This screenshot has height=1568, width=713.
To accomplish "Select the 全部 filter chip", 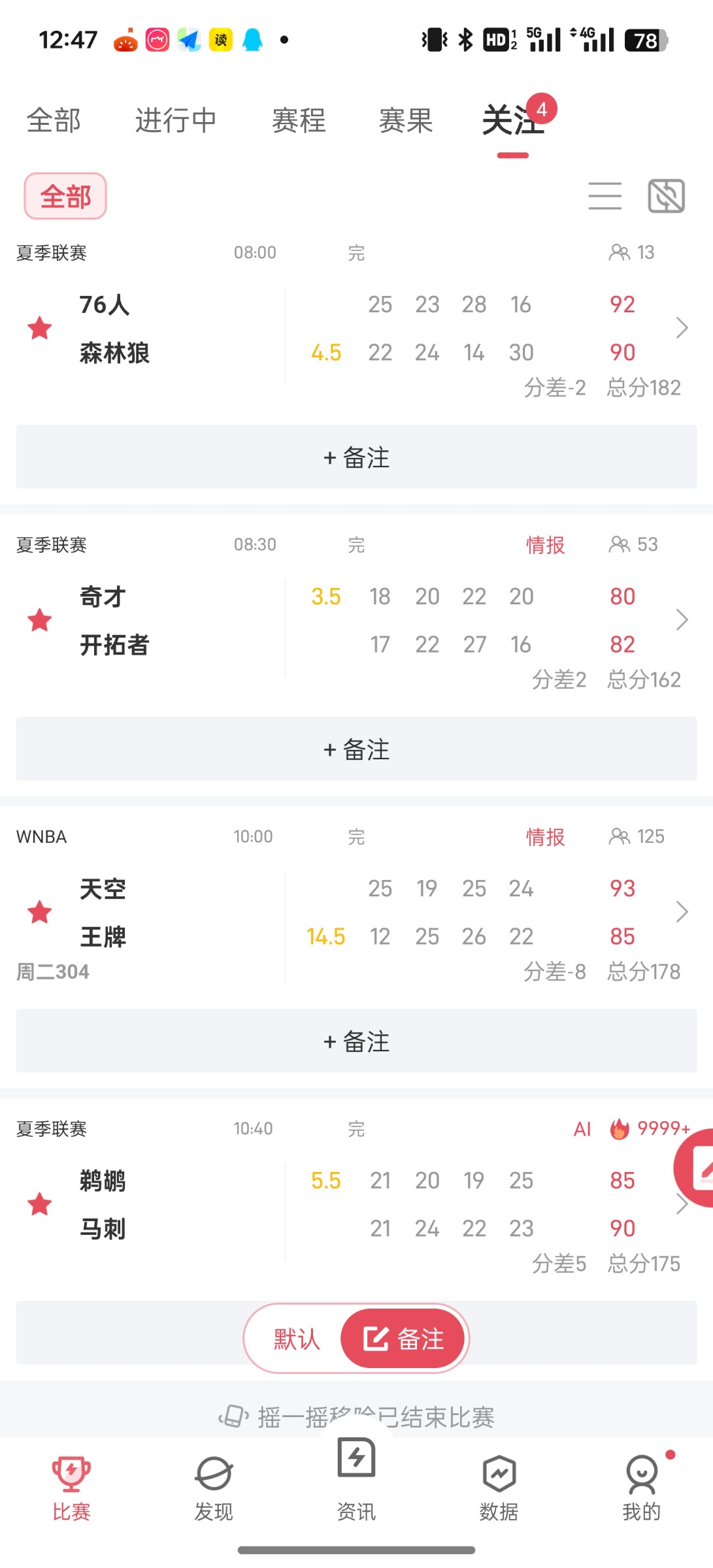I will coord(65,196).
